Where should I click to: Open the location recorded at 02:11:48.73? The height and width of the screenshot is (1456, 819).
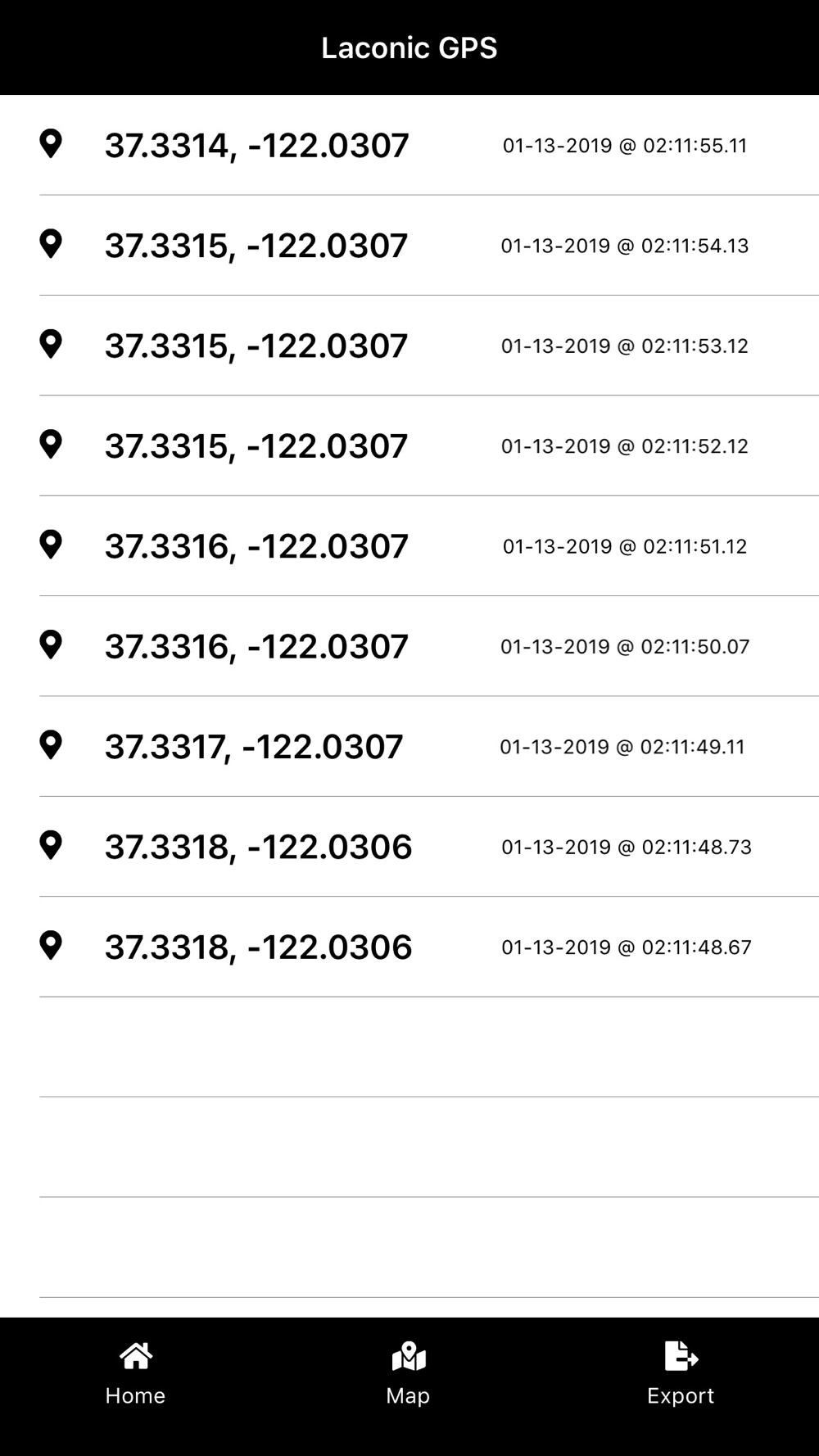[409, 846]
